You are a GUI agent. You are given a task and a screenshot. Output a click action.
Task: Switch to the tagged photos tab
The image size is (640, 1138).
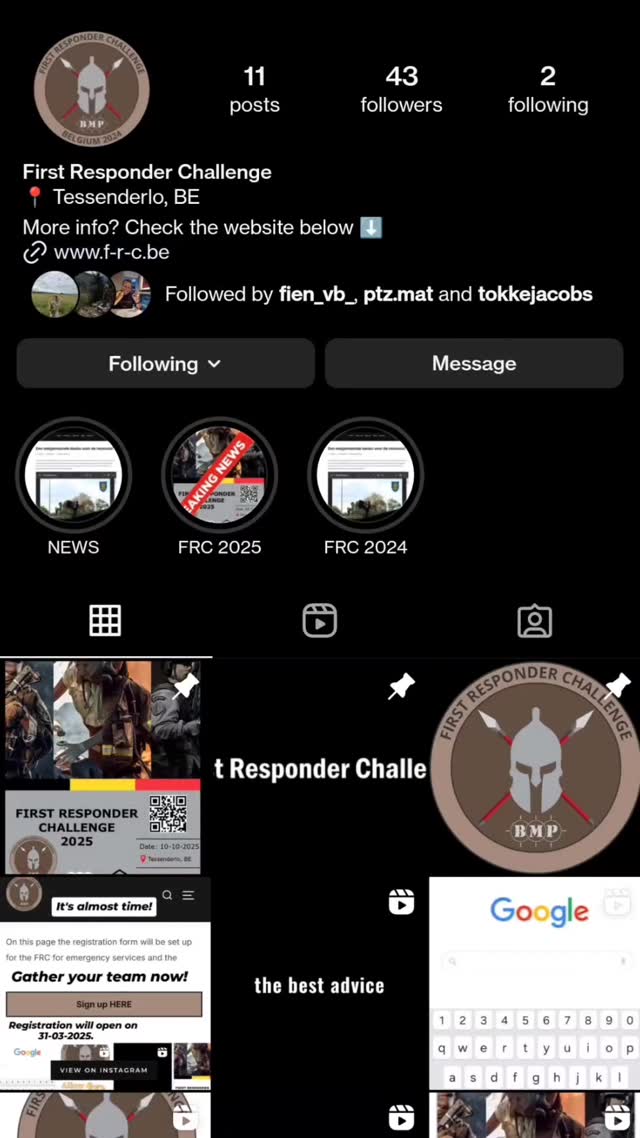(535, 621)
